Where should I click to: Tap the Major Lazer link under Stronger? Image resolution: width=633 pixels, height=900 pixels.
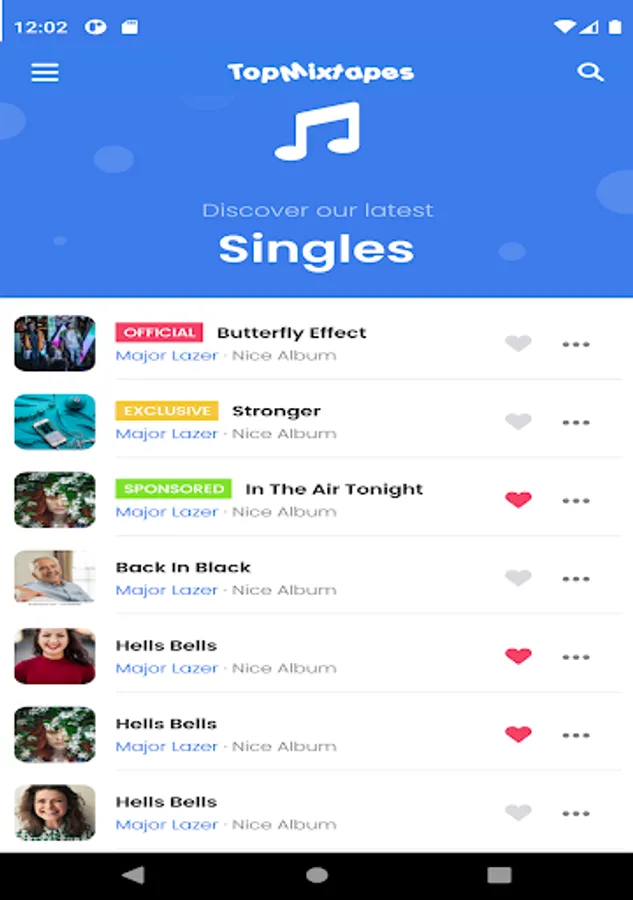click(x=166, y=434)
